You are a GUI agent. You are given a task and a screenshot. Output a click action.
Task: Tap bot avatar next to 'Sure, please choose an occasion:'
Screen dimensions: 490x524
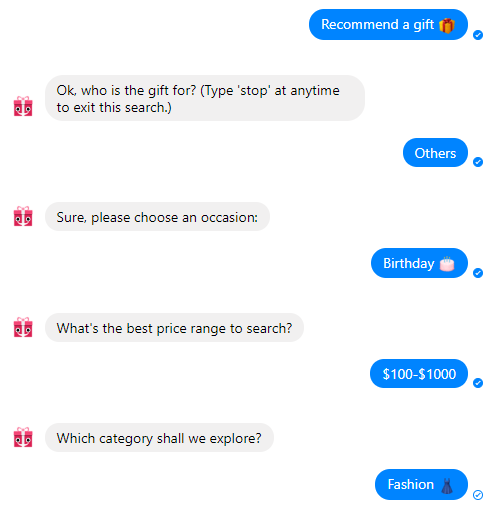click(x=23, y=216)
